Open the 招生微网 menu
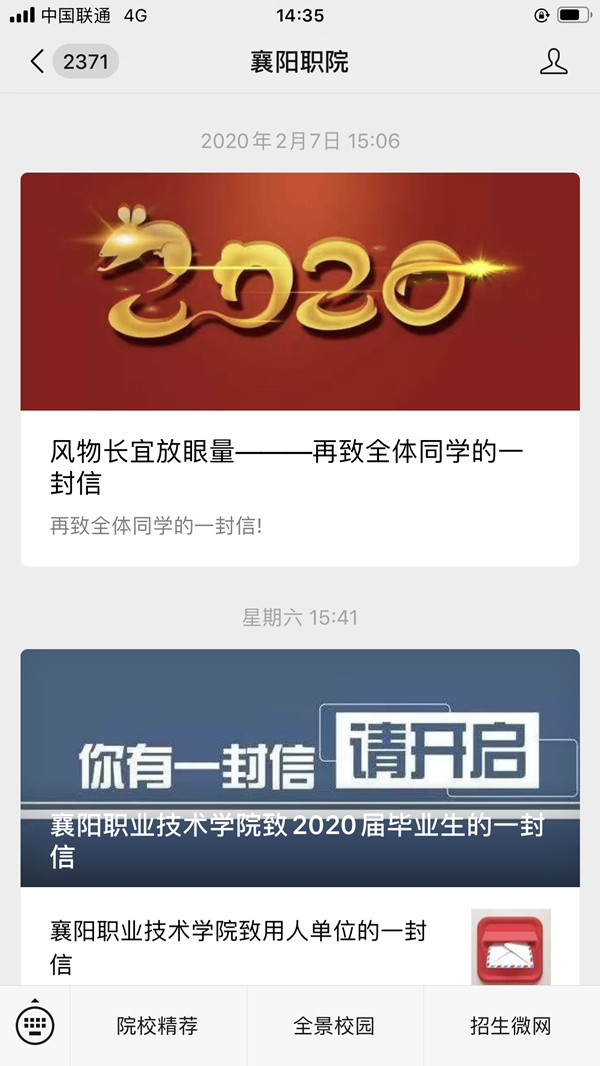This screenshot has height=1066, width=600. pos(511,1026)
